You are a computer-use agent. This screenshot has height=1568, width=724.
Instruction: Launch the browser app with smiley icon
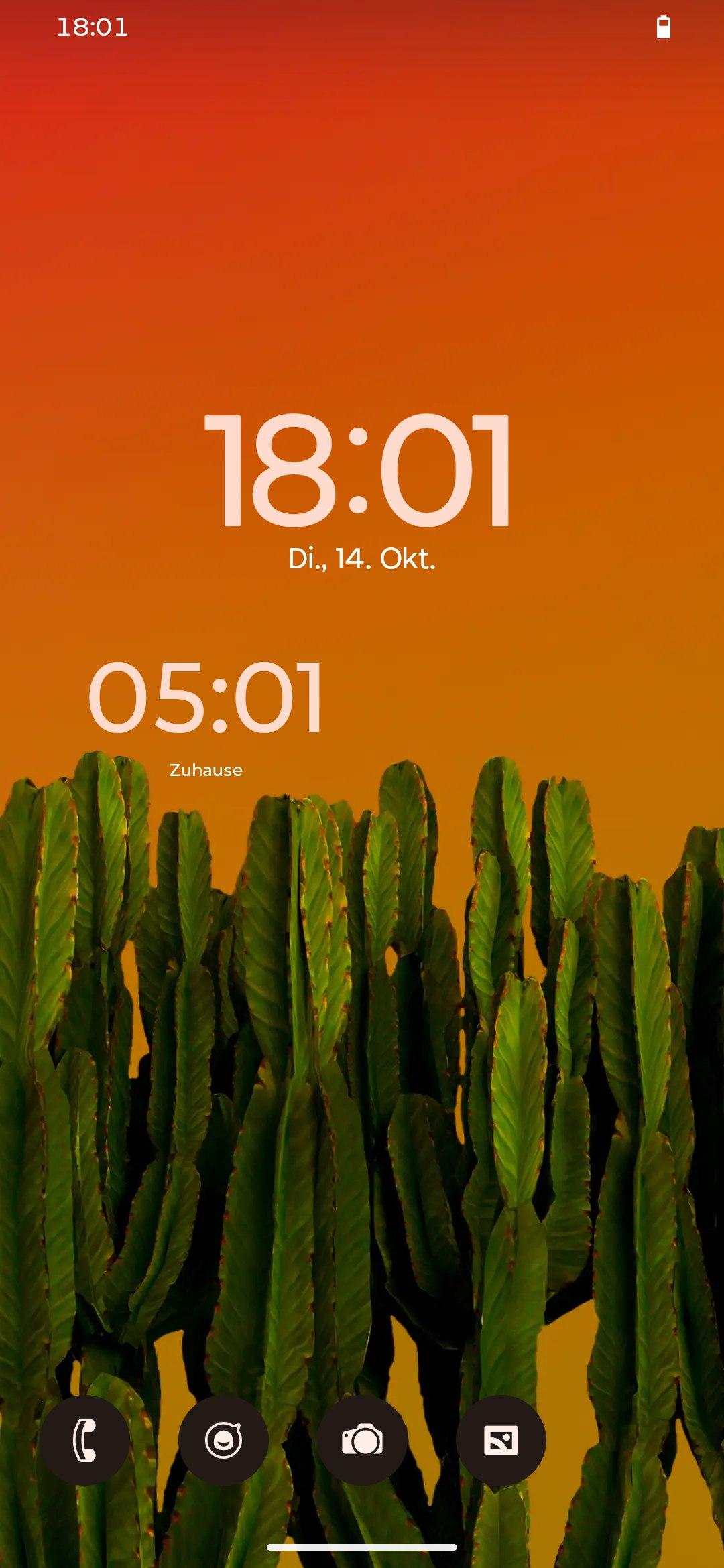[223, 1440]
